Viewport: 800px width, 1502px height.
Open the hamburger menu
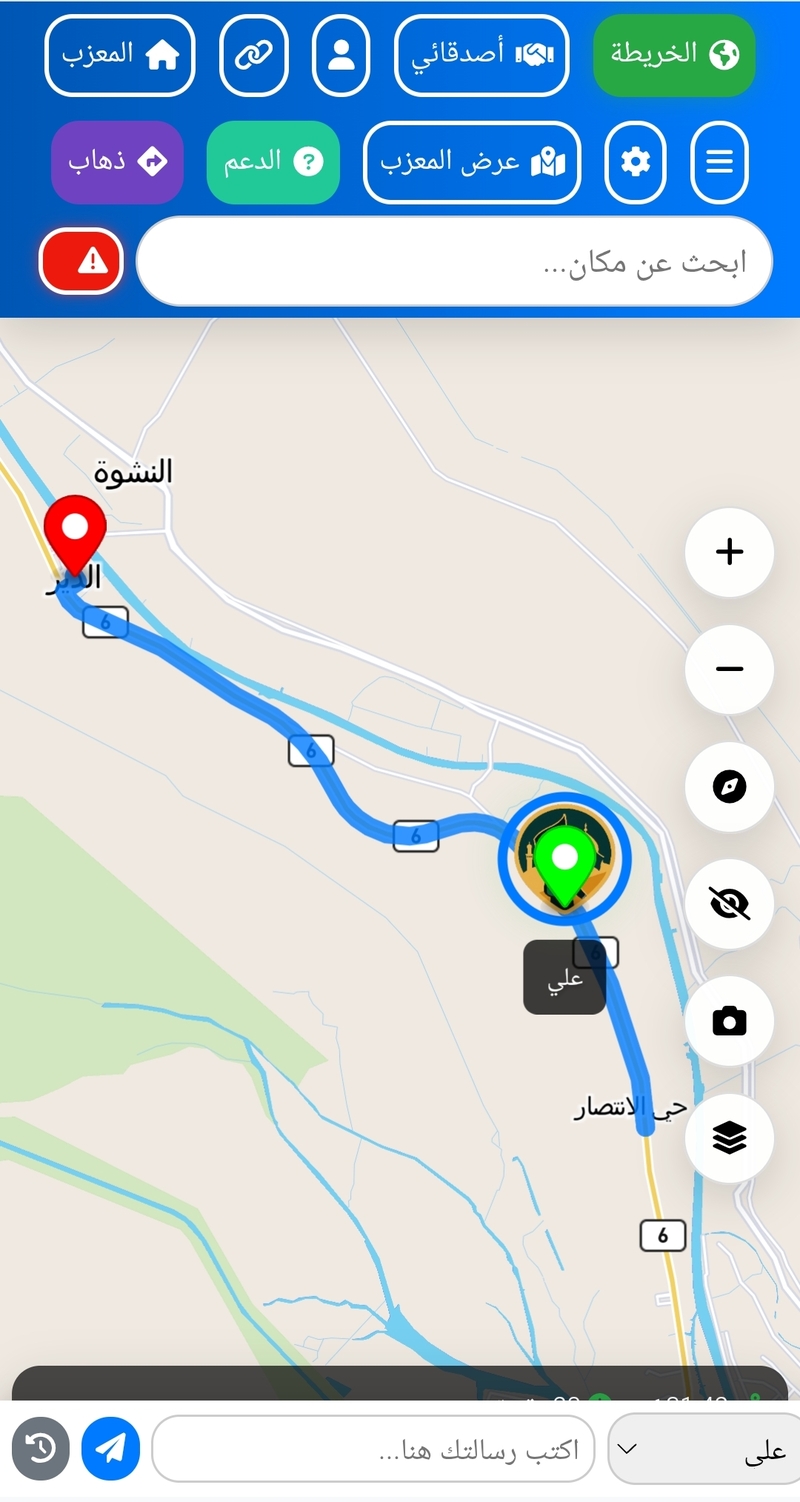click(x=719, y=162)
